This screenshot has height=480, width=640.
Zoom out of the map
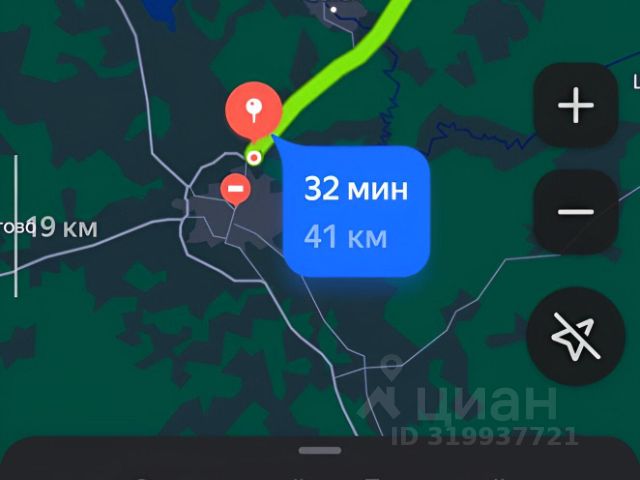(576, 211)
